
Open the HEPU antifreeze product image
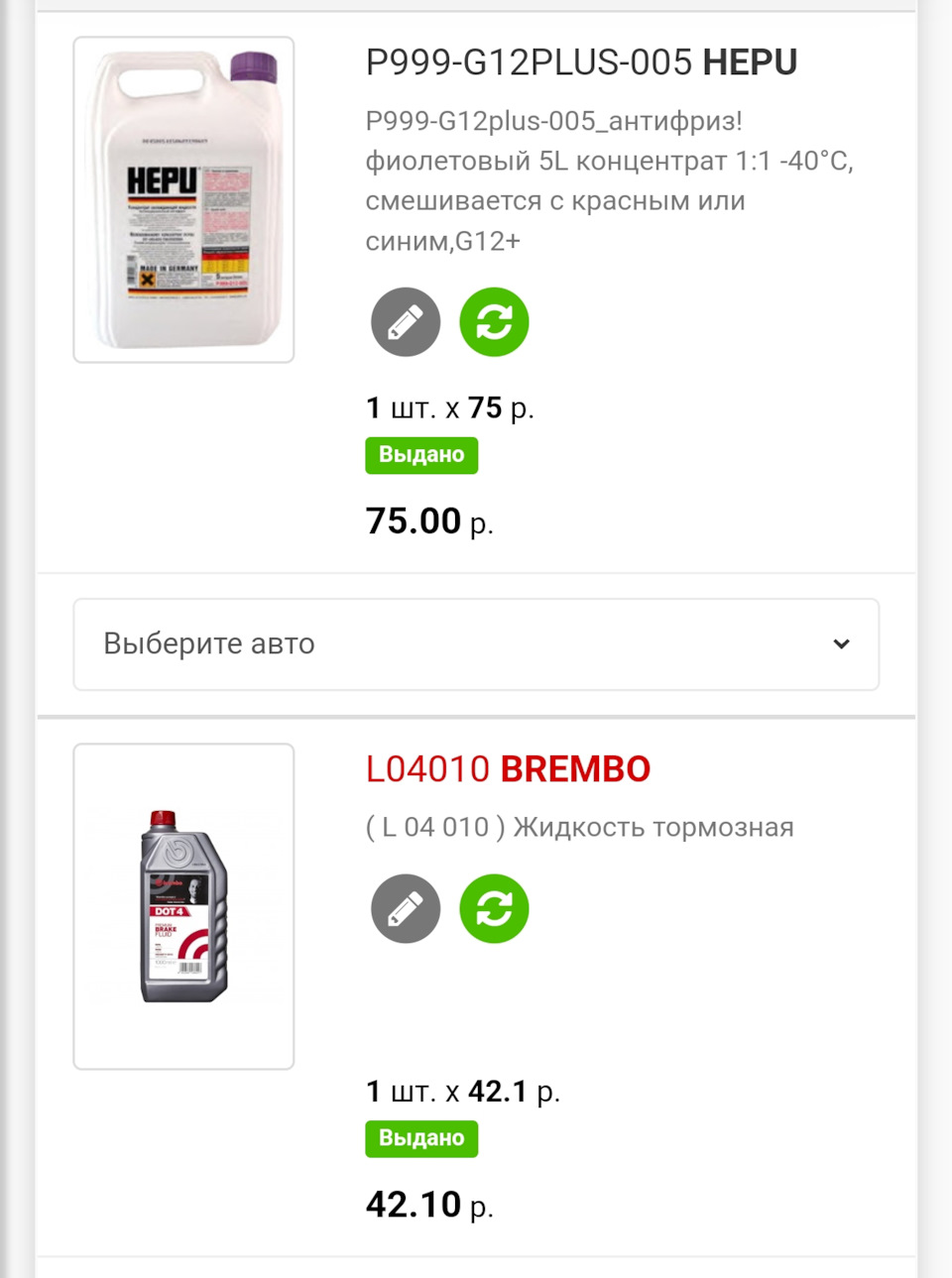click(x=183, y=200)
